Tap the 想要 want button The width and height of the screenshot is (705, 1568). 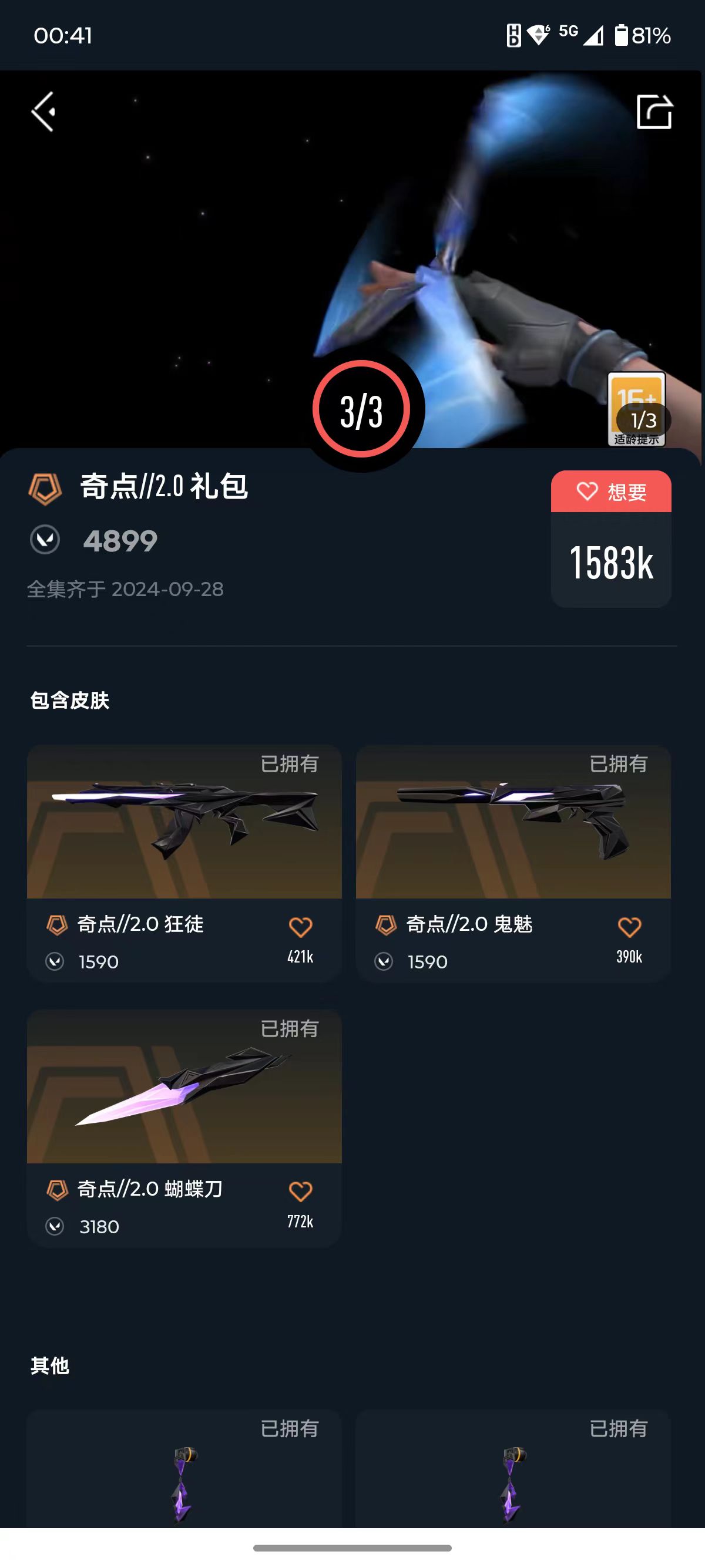click(x=610, y=492)
